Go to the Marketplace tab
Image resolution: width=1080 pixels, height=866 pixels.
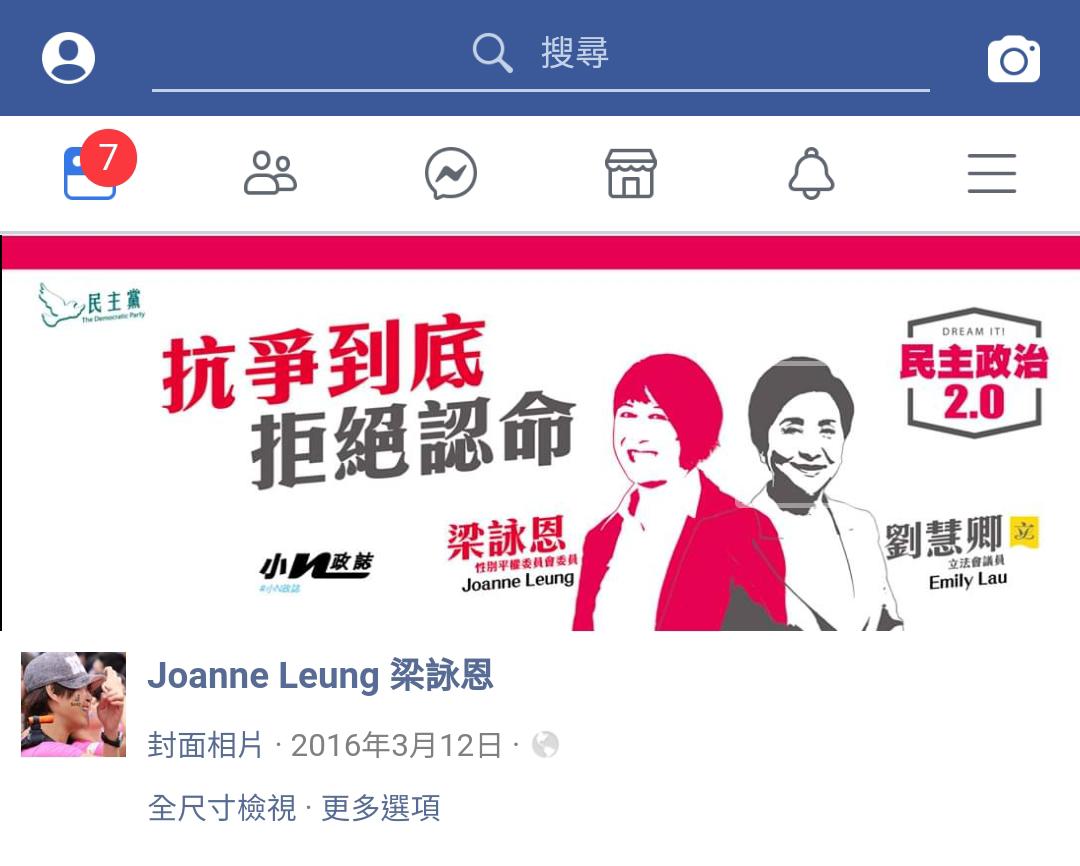click(x=631, y=174)
